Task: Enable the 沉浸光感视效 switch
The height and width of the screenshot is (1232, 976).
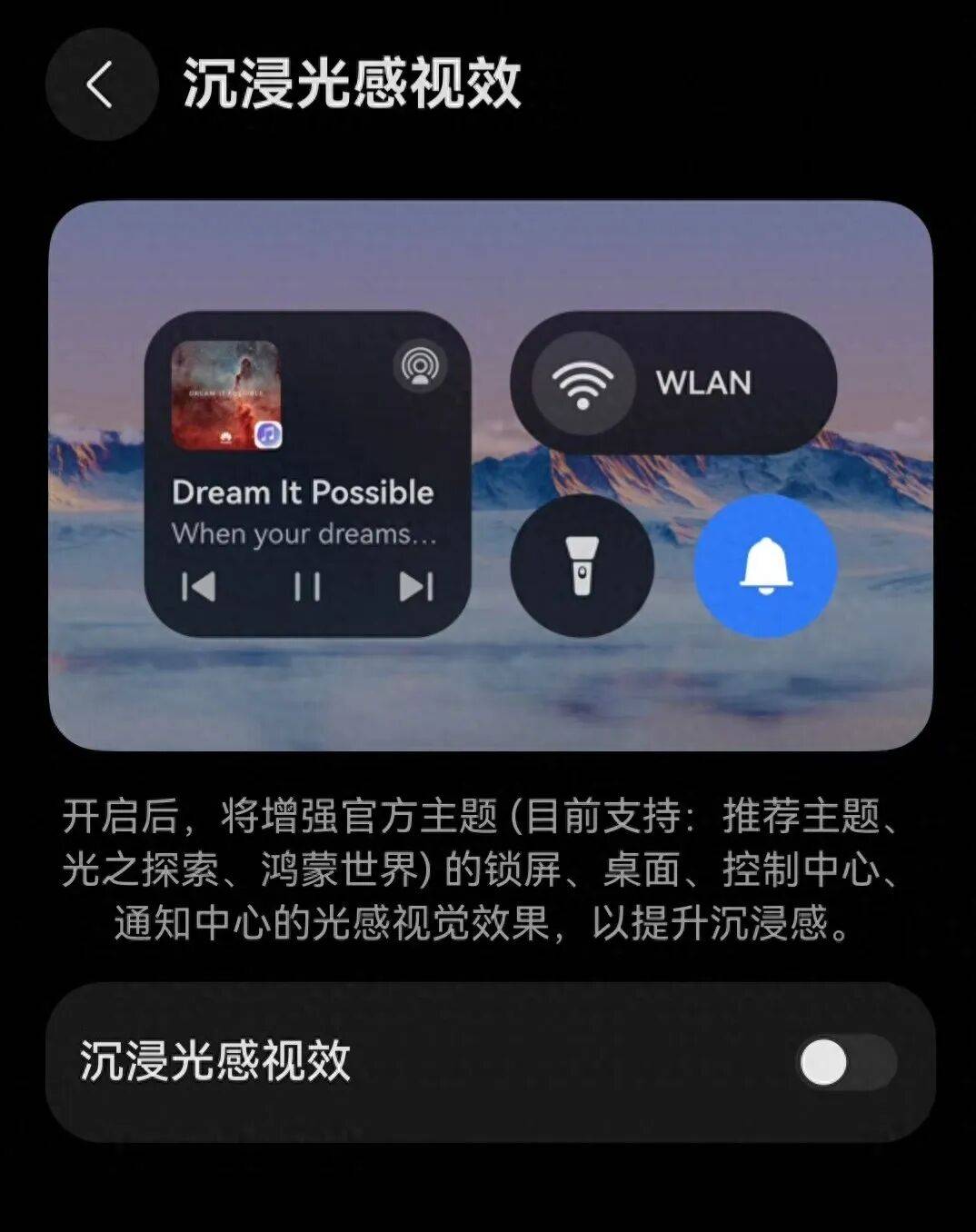Action: point(846,1062)
